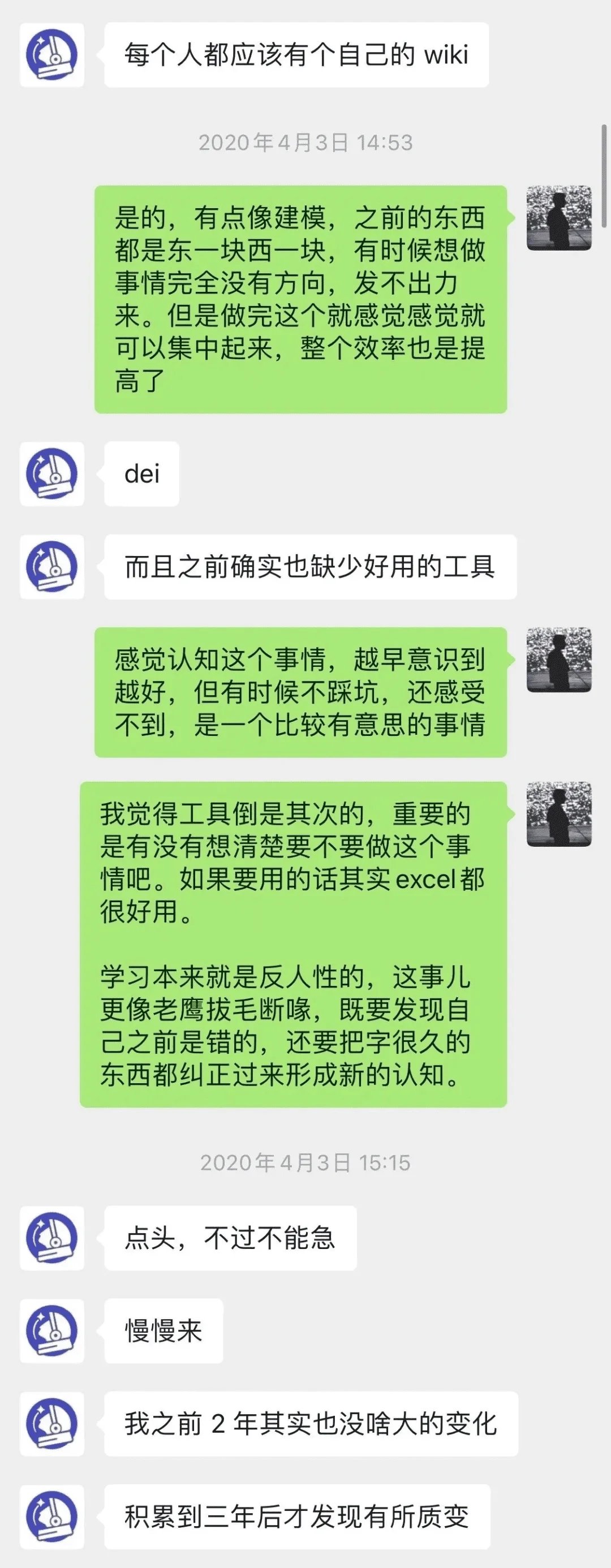Tap the avatar beside '而且之前确实也缺少好用的工具'
Image resolution: width=611 pixels, height=1568 pixels.
point(51,567)
